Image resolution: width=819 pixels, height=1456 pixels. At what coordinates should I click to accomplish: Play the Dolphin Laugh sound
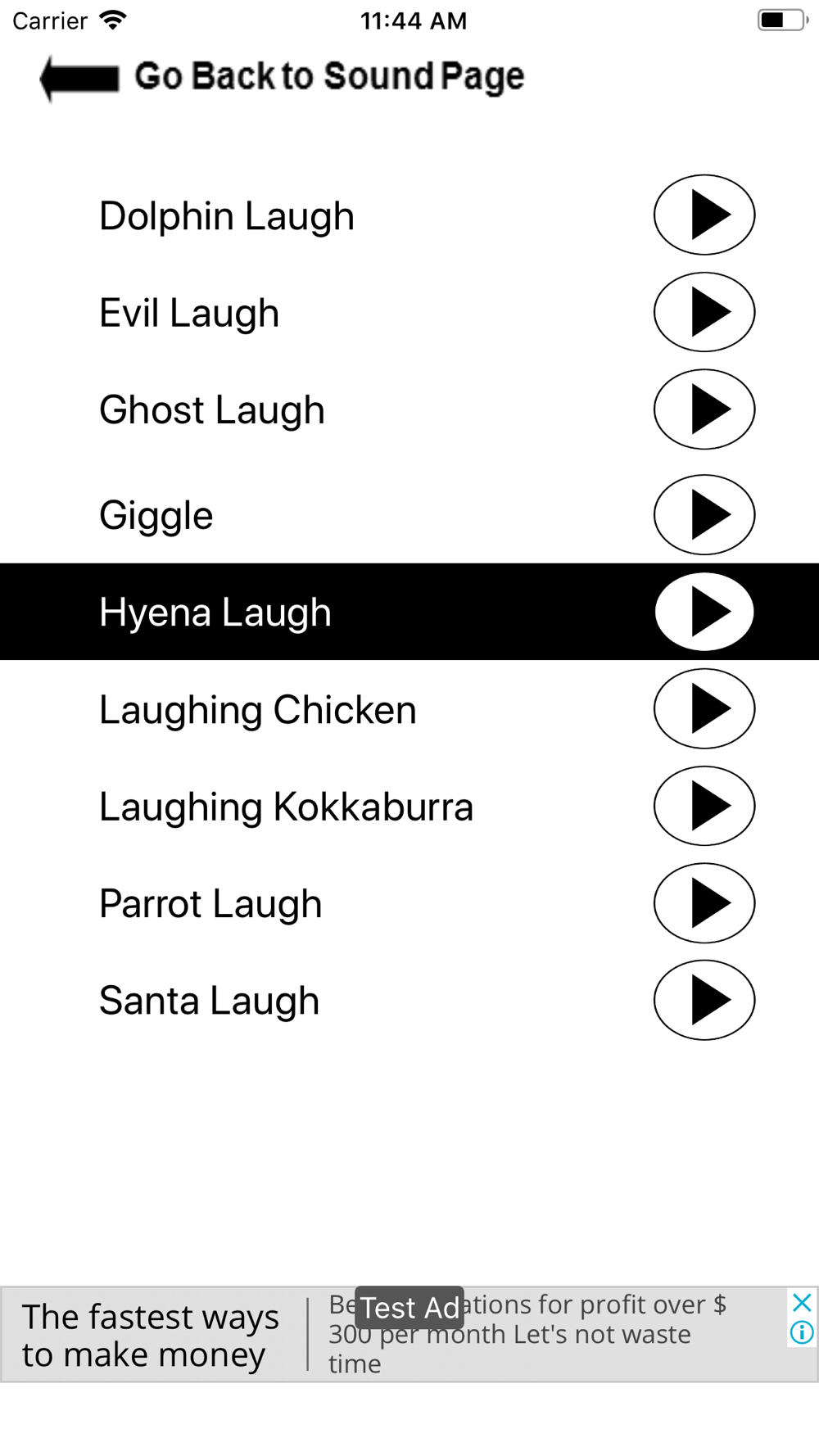coord(704,215)
